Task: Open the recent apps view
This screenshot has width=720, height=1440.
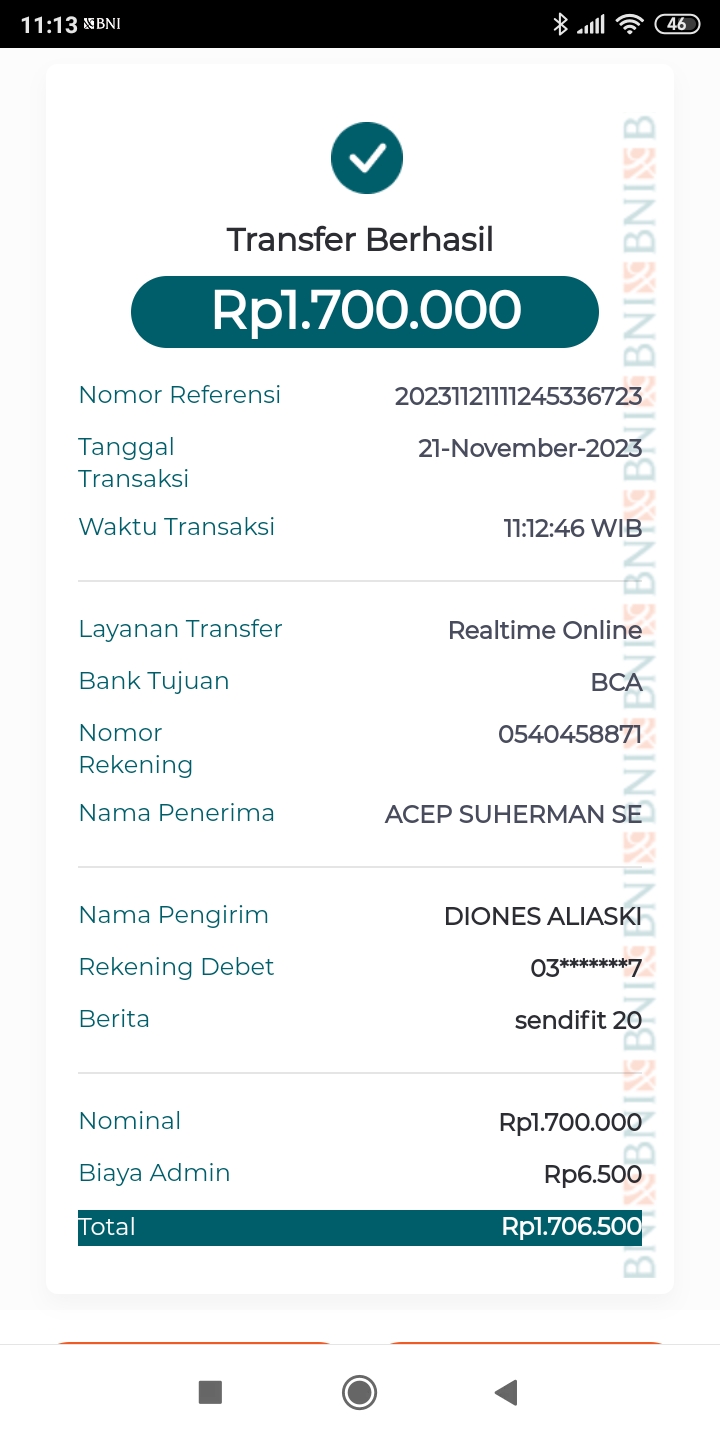Action: tap(210, 1392)
